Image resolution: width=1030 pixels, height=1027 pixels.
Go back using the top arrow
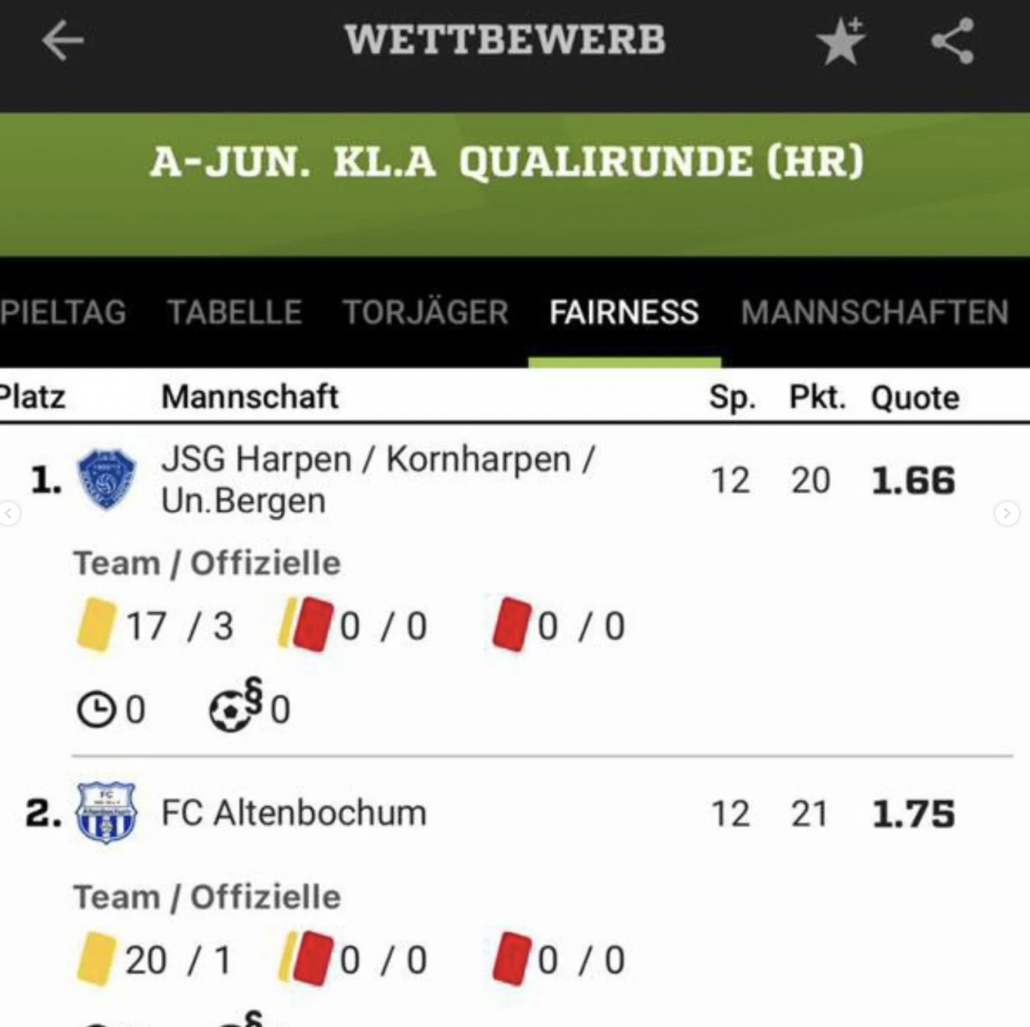tap(63, 42)
